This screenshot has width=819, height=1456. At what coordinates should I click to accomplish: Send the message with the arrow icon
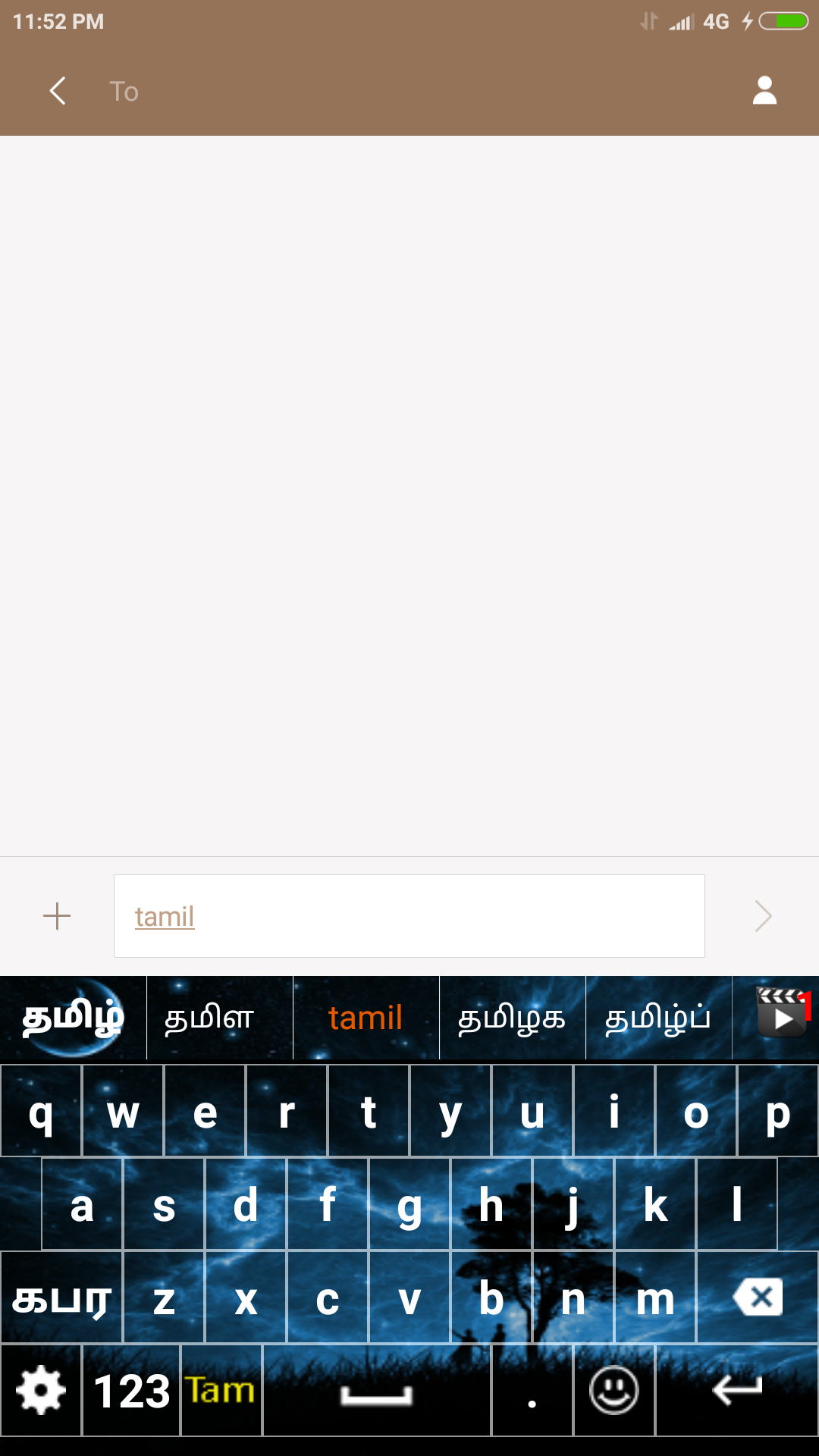pos(763,916)
